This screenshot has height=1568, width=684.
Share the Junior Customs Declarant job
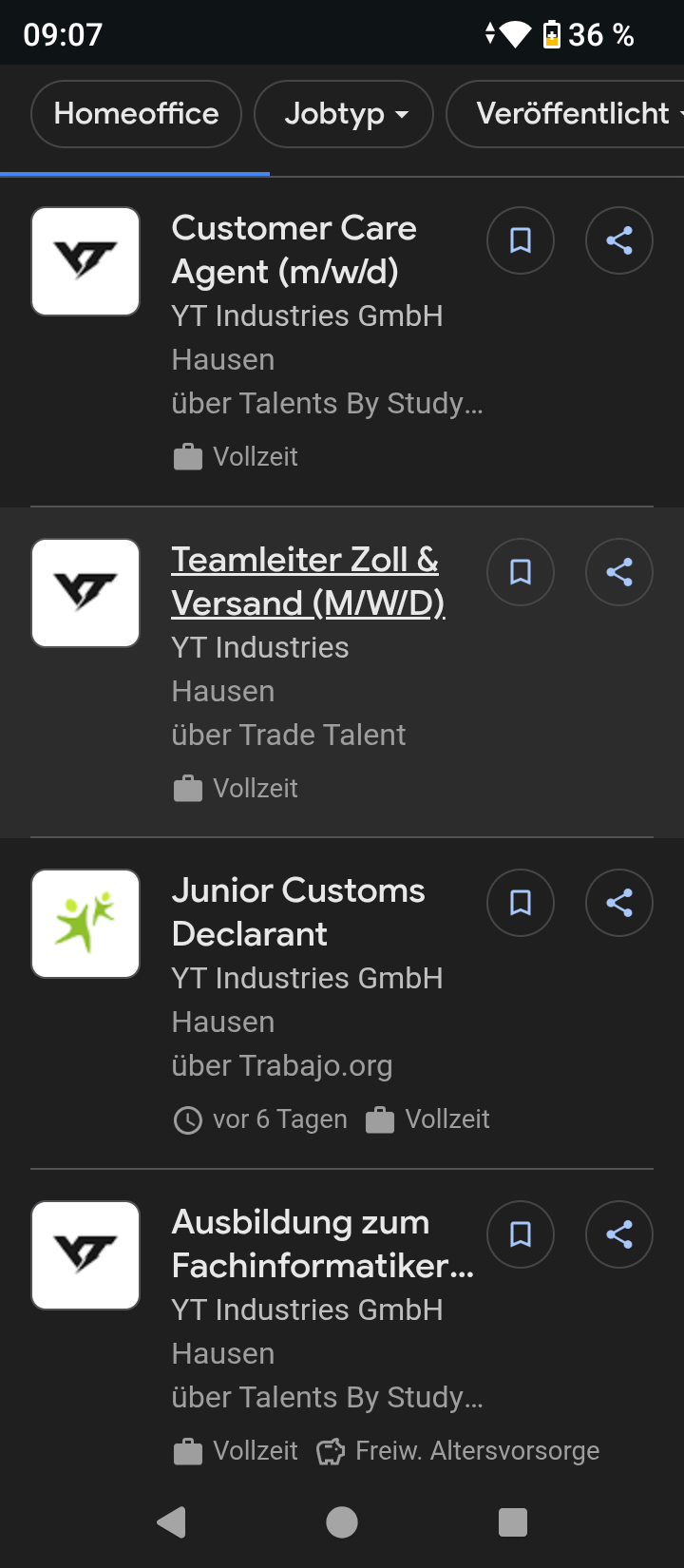619,903
